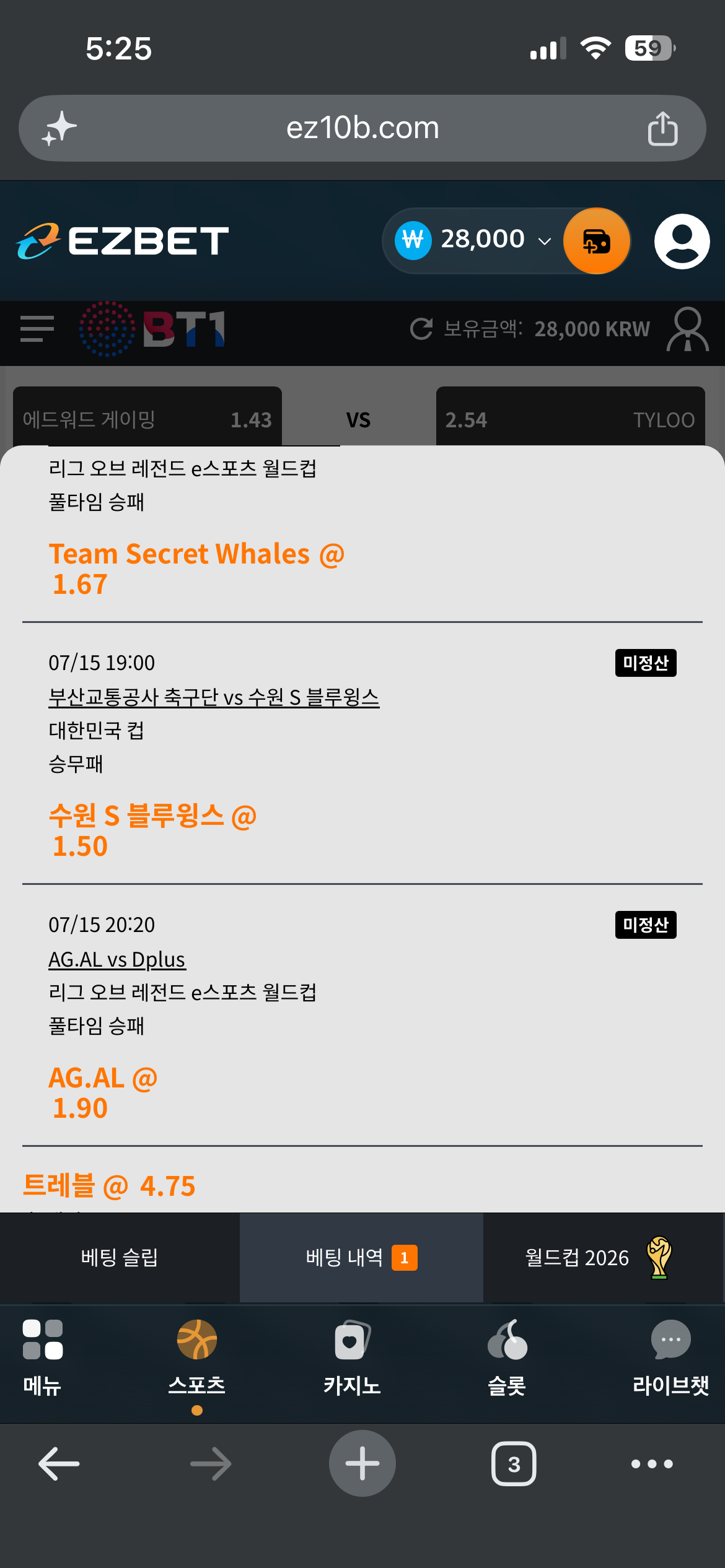Open the ez10b.com address bar
Viewport: 725px width, 1568px height.
click(x=362, y=128)
